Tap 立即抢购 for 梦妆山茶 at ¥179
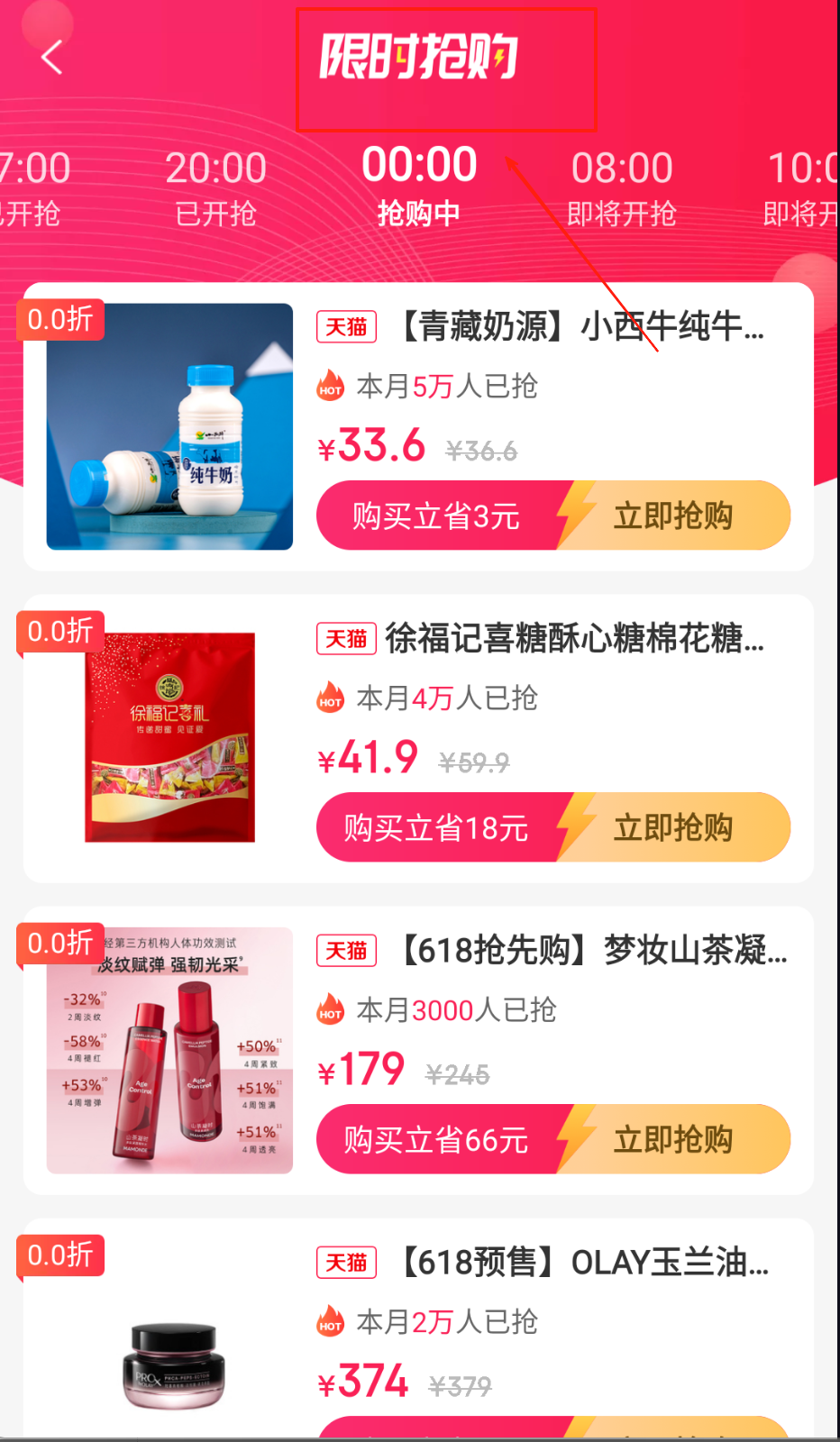This screenshot has width=840, height=1442. click(x=672, y=1139)
